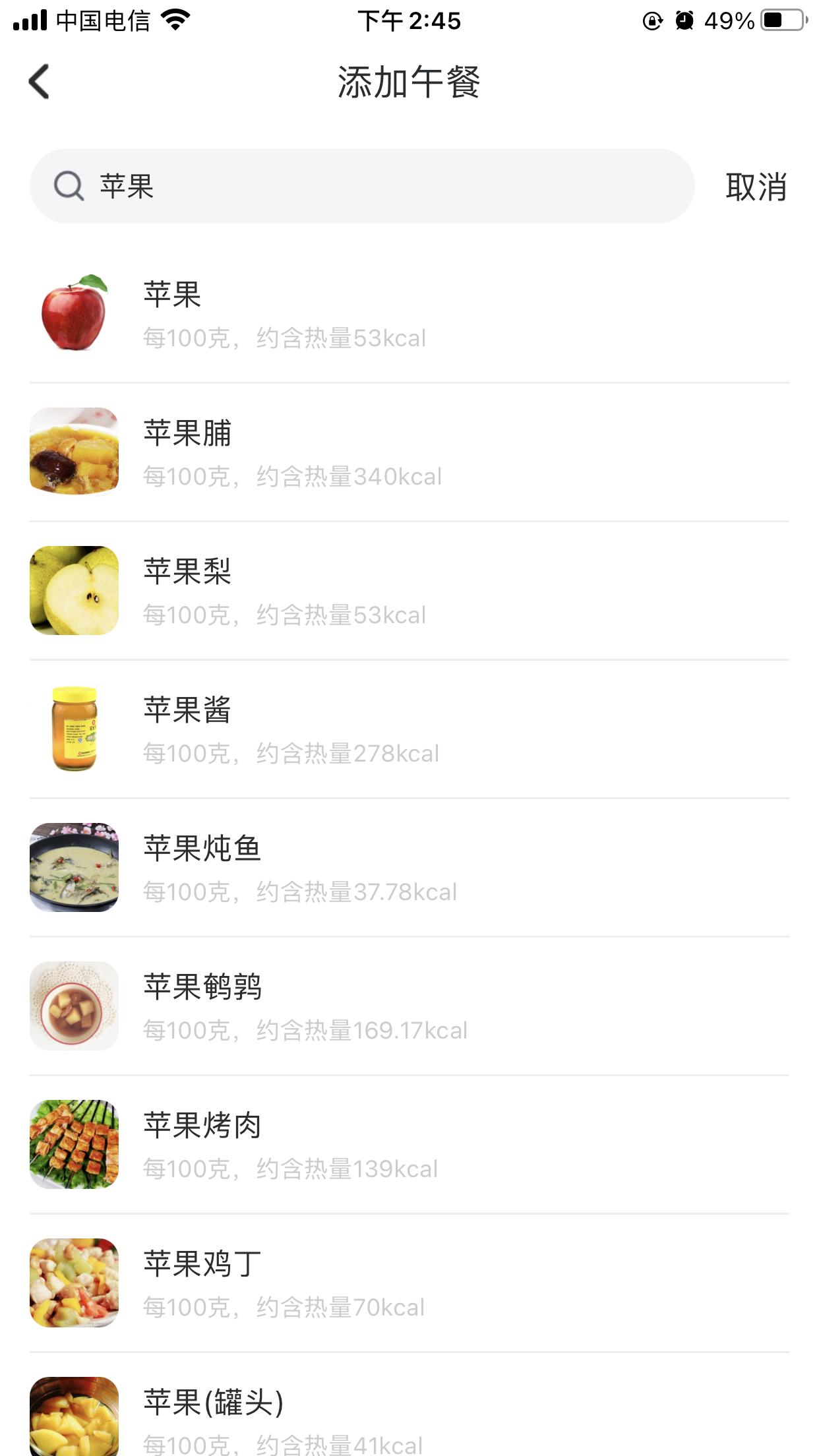Click the 苹果鹌鹑 soup bowl photo
This screenshot has height=1456, width=819.
coord(73,1005)
